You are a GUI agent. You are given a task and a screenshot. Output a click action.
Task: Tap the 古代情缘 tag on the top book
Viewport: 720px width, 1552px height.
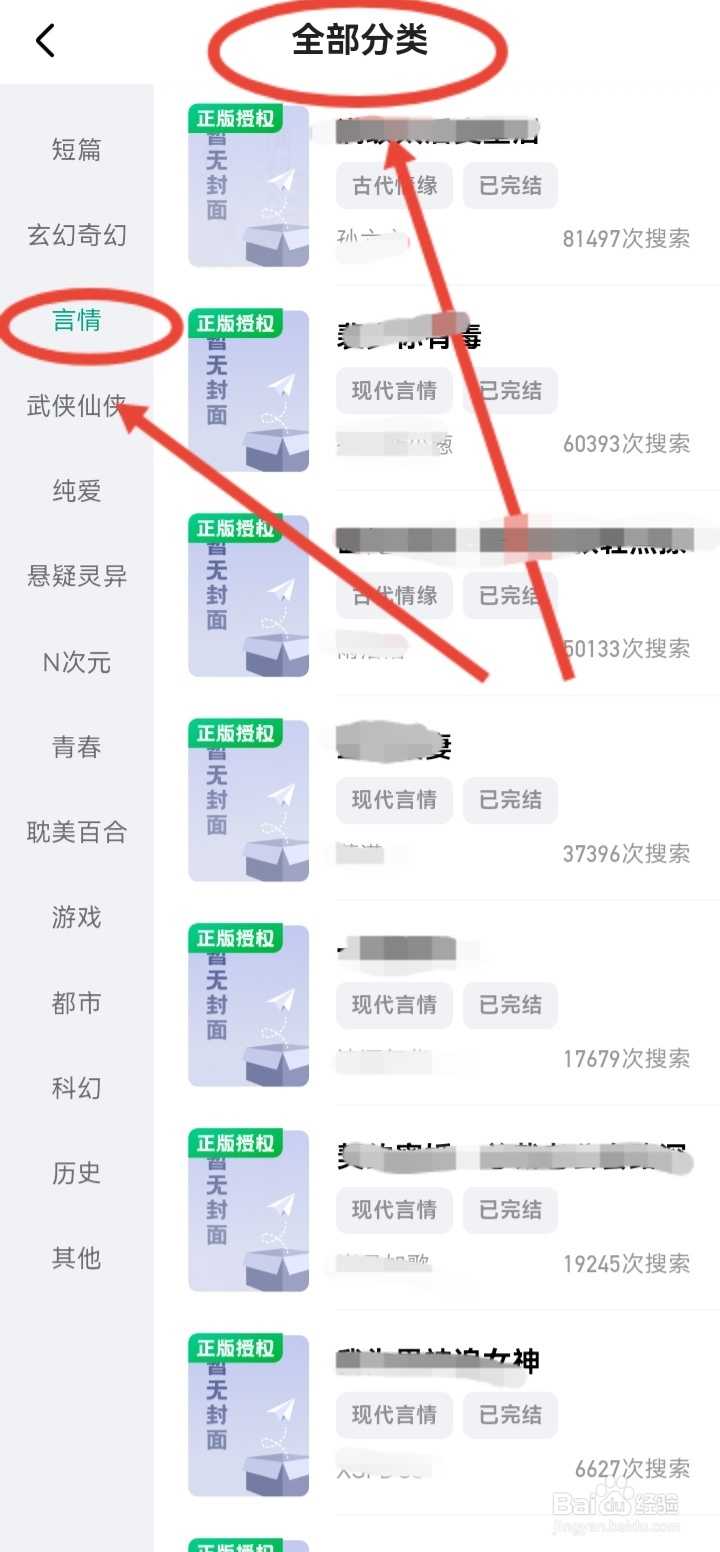[x=393, y=185]
